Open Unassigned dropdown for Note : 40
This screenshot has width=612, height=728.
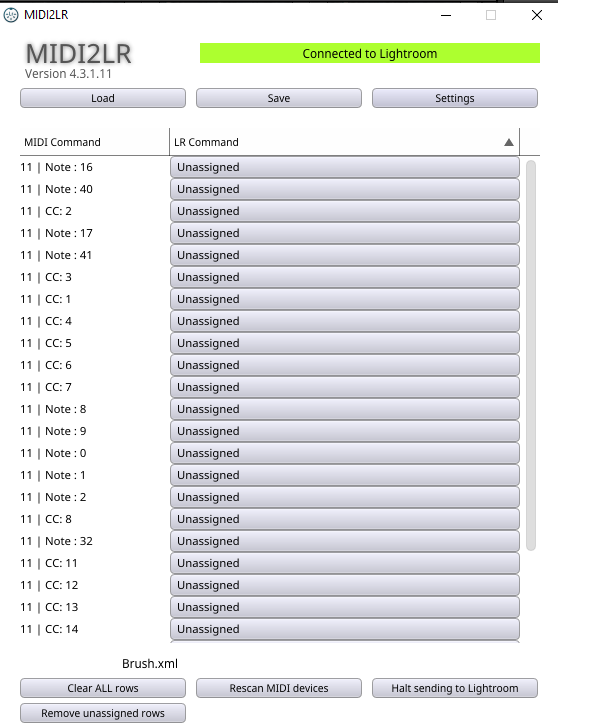click(344, 189)
